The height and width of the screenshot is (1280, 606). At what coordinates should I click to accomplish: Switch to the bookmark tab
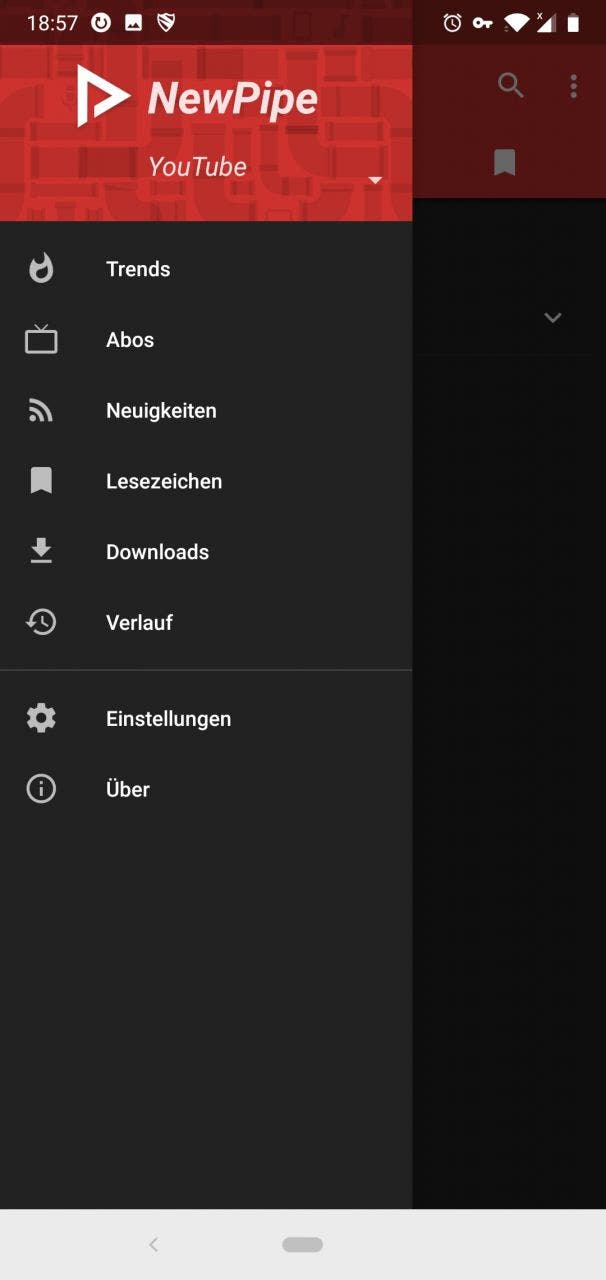tap(505, 163)
